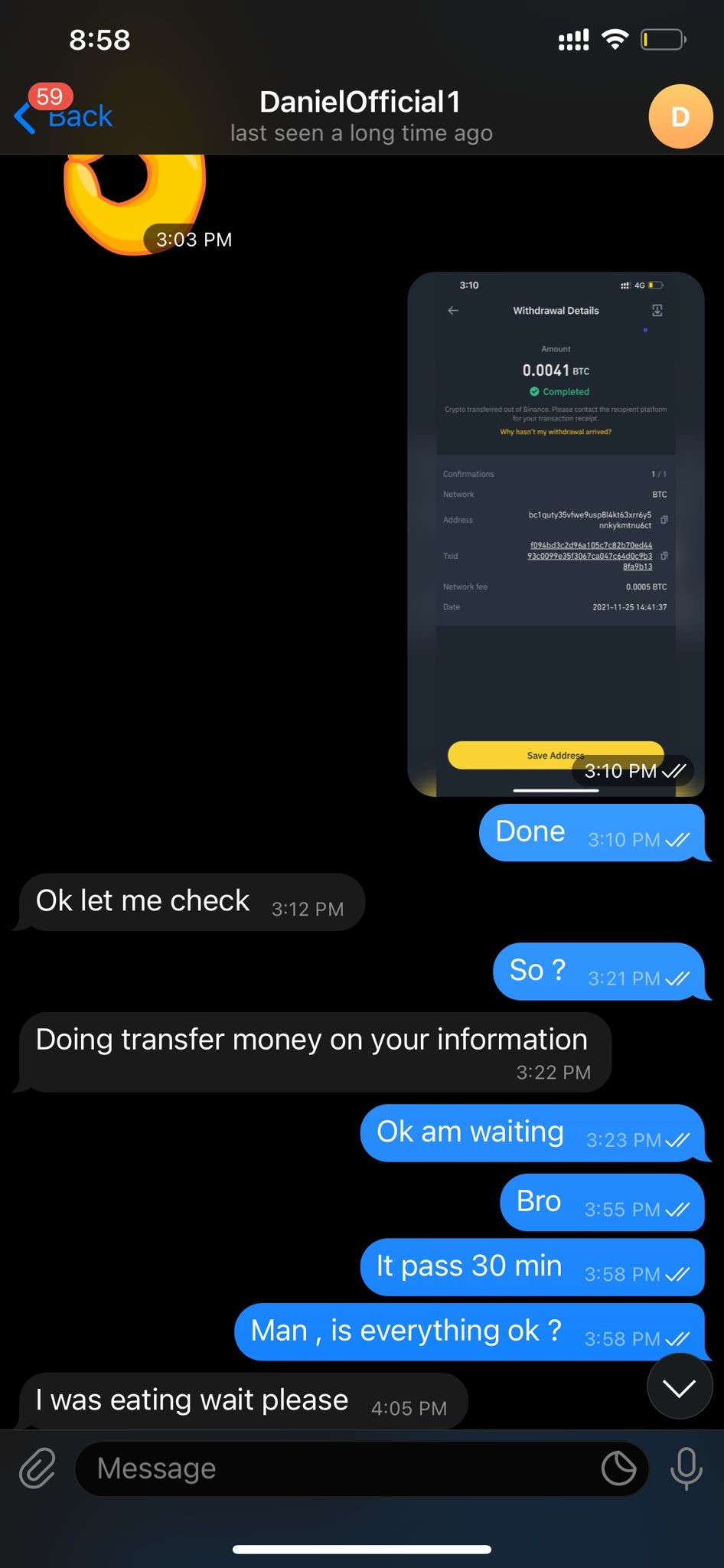
Task: Tap the microphone to record voice
Action: click(686, 1468)
